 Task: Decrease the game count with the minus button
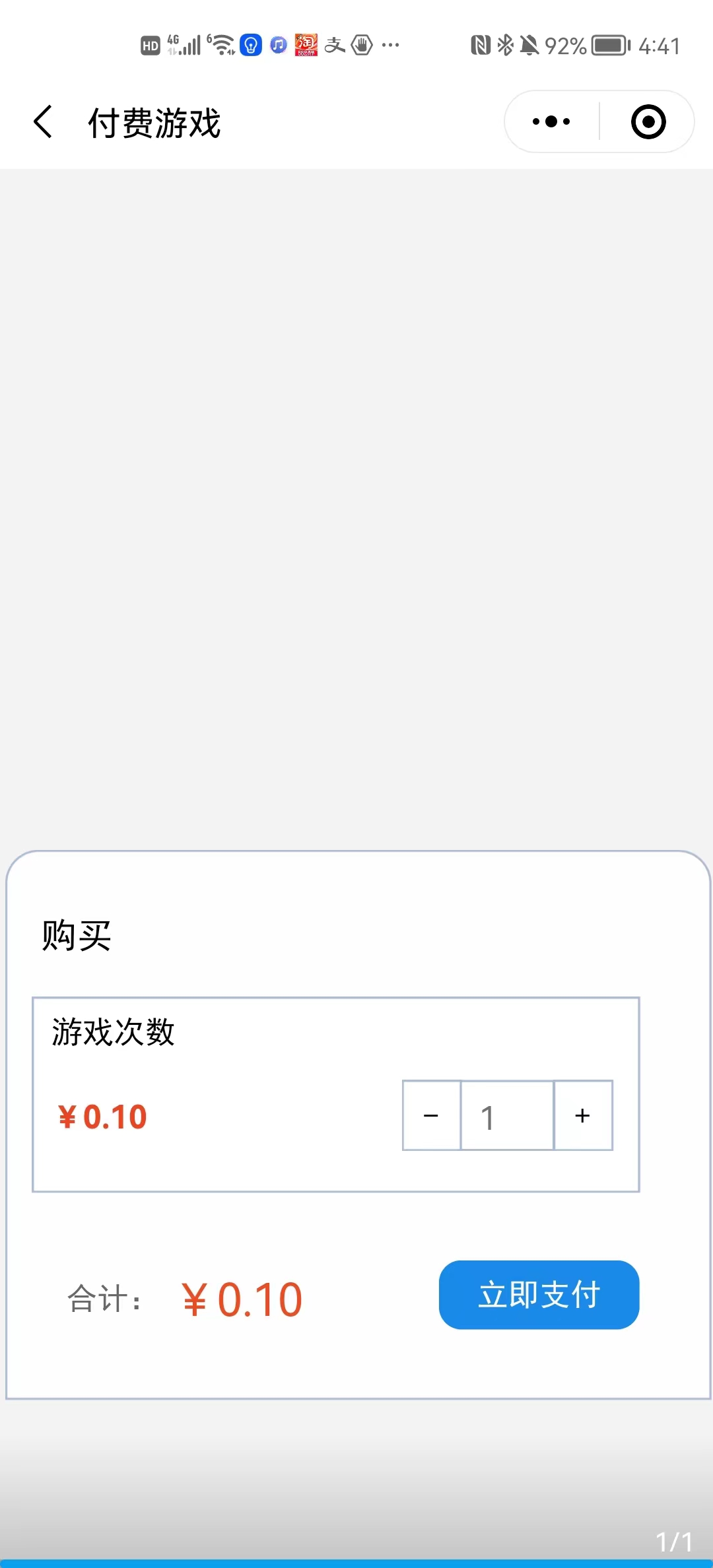[431, 1115]
